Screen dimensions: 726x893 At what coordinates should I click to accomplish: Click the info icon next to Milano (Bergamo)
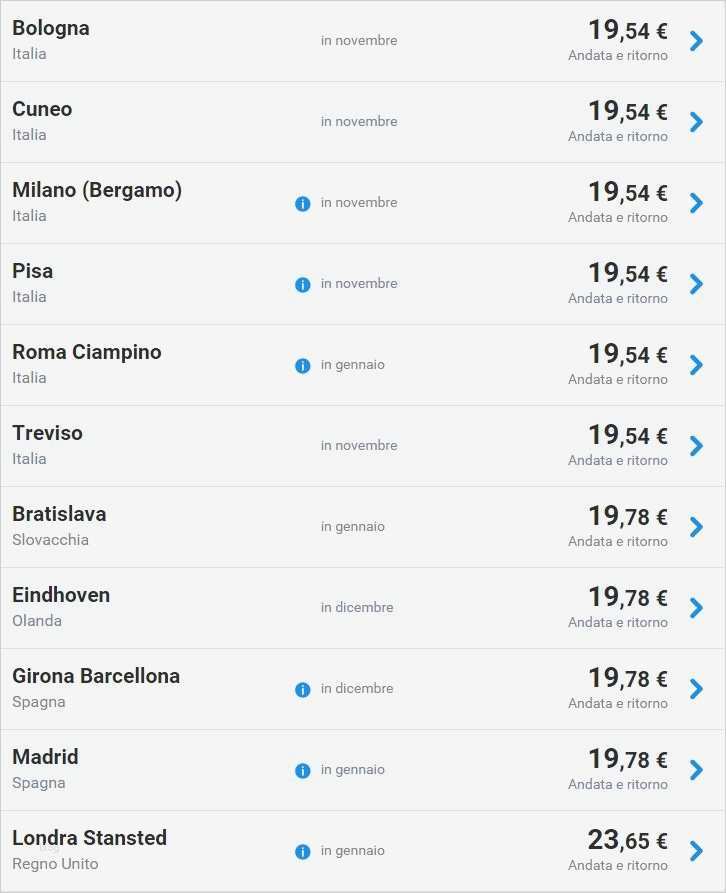(302, 202)
